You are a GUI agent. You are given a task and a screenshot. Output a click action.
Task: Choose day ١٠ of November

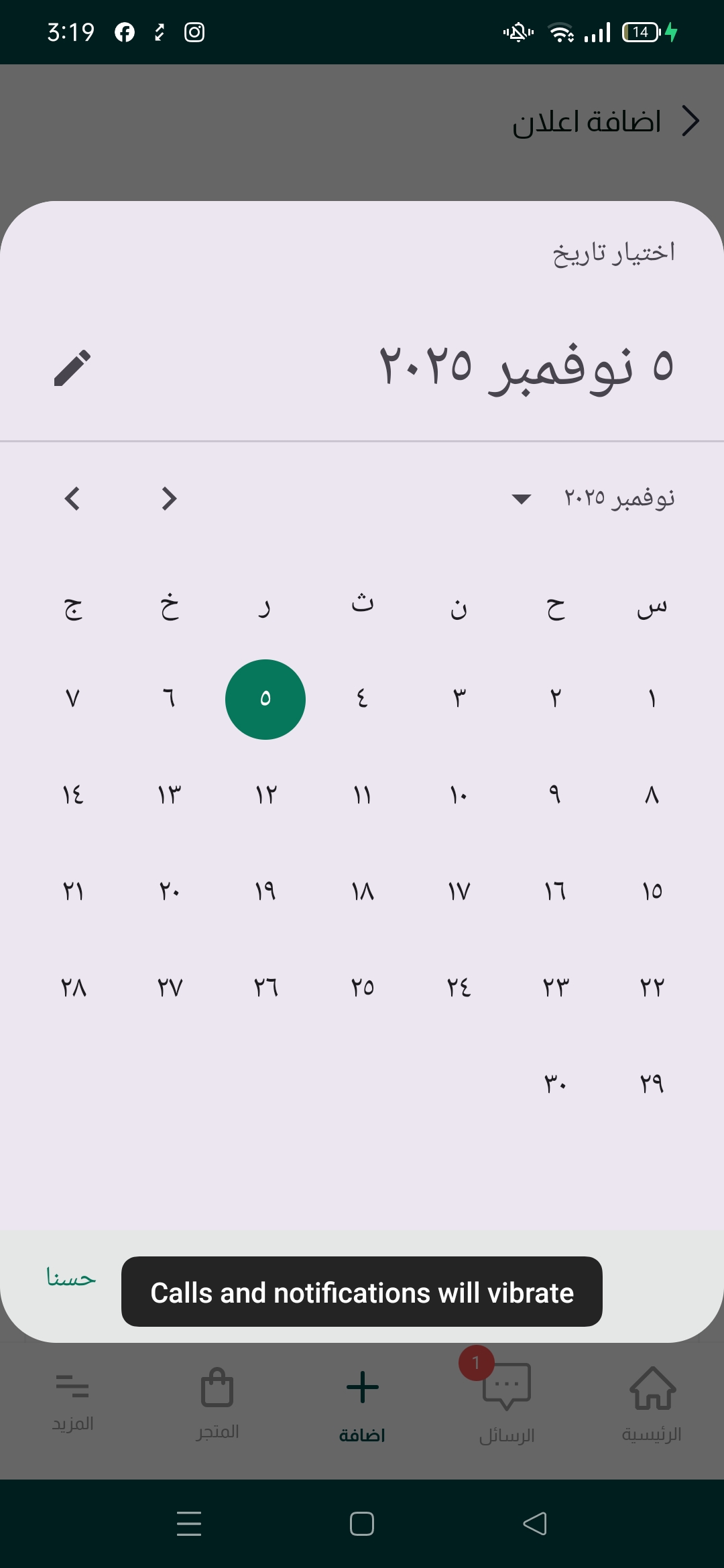pos(459,795)
